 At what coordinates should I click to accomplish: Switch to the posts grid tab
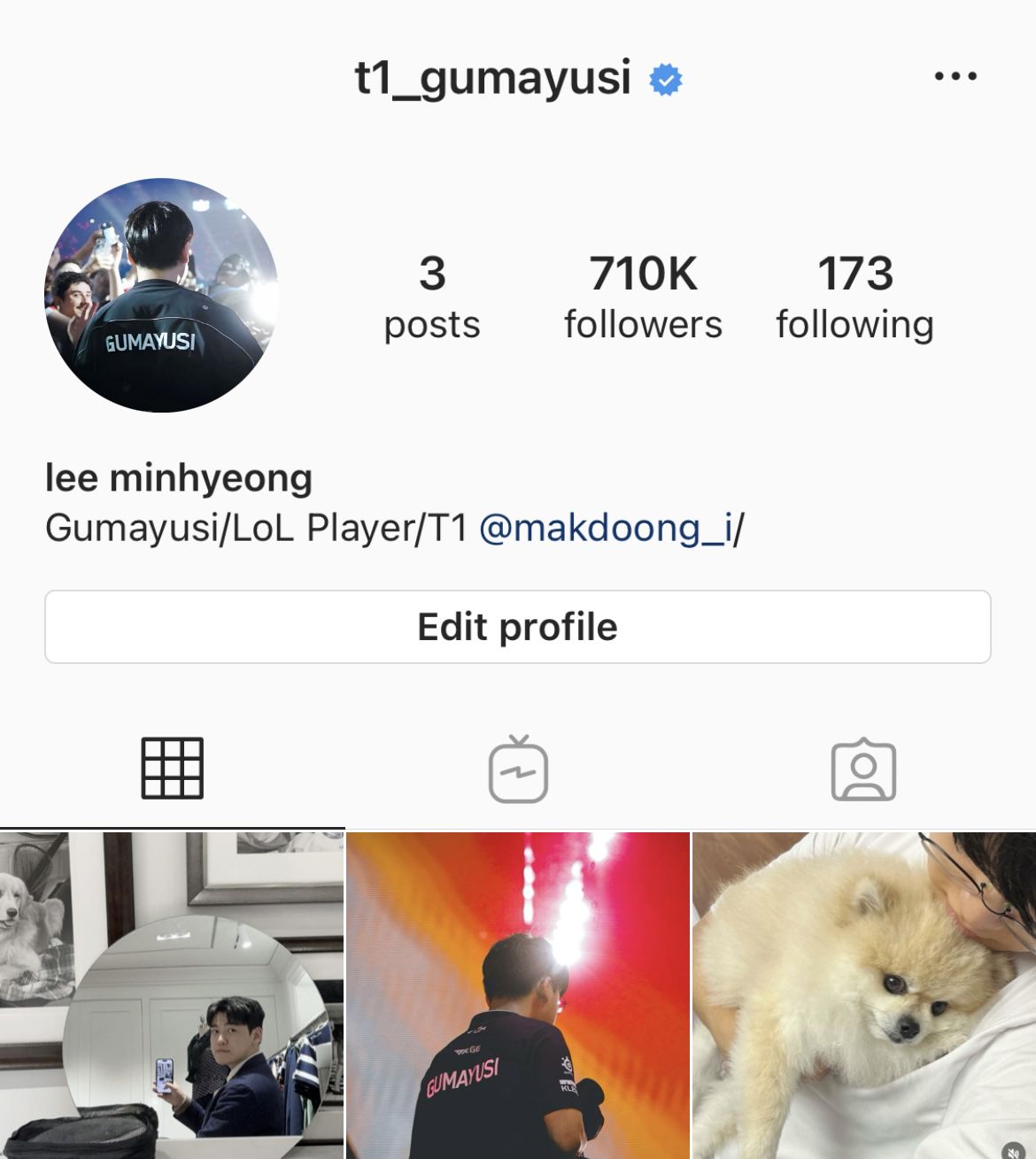click(x=172, y=769)
